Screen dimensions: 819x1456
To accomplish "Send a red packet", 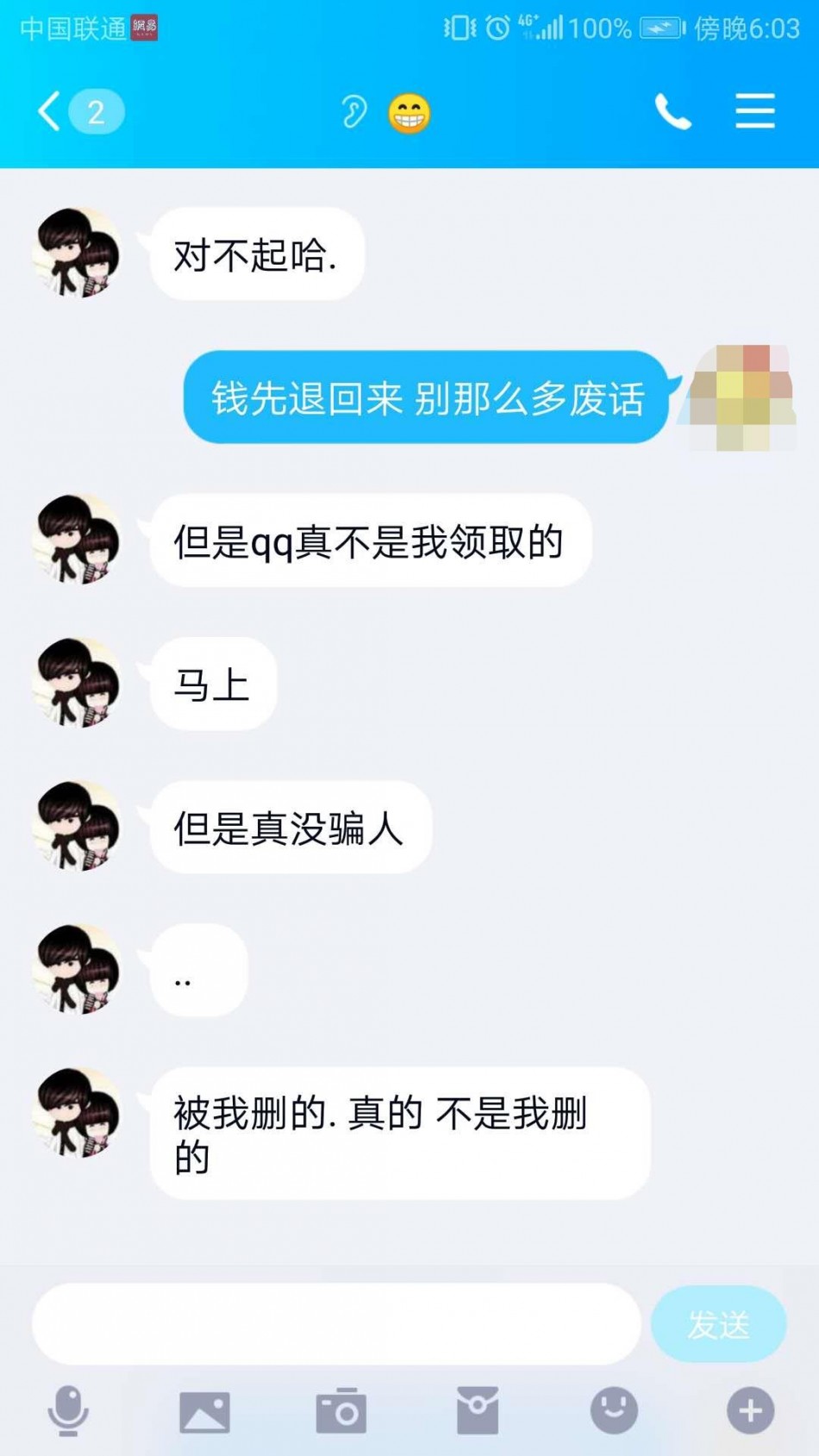I will click(x=477, y=1411).
